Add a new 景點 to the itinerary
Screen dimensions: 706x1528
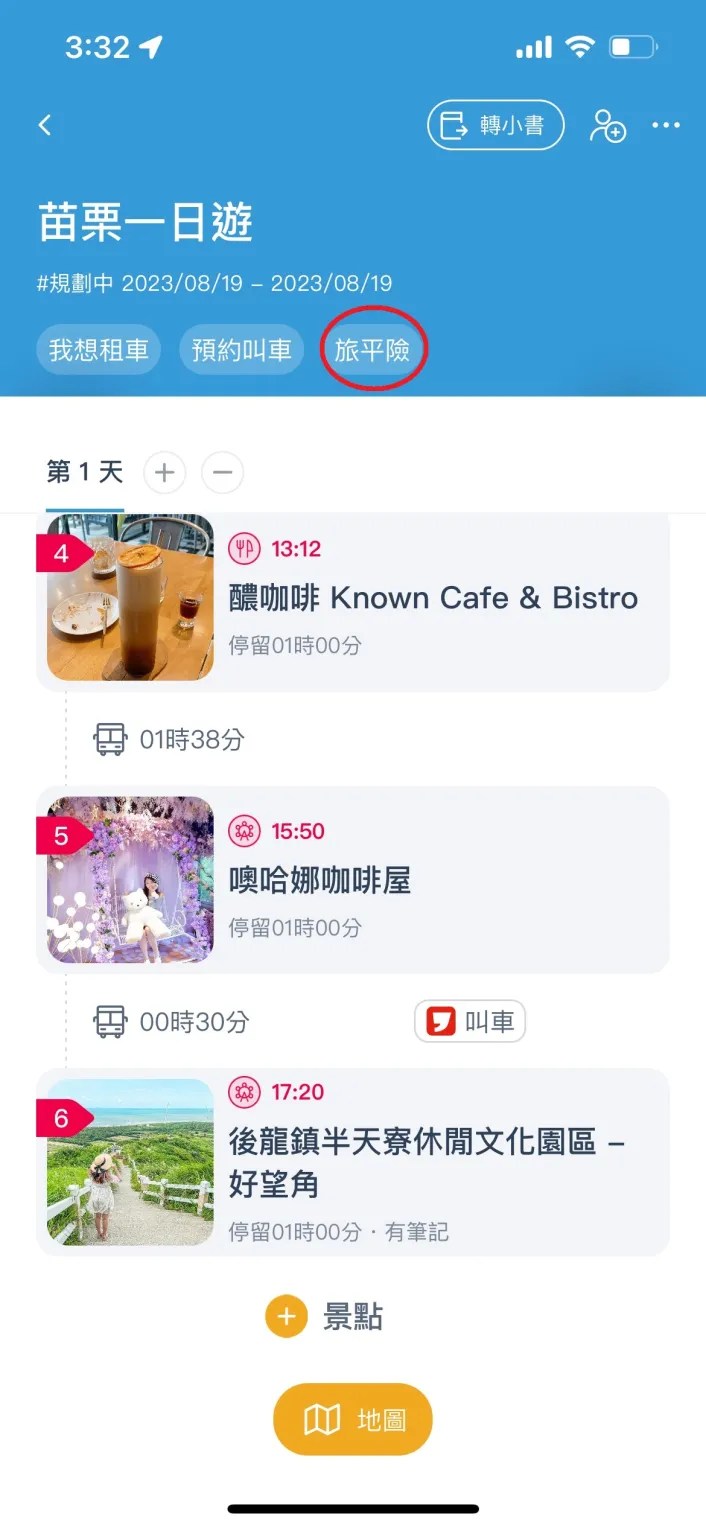(324, 1317)
